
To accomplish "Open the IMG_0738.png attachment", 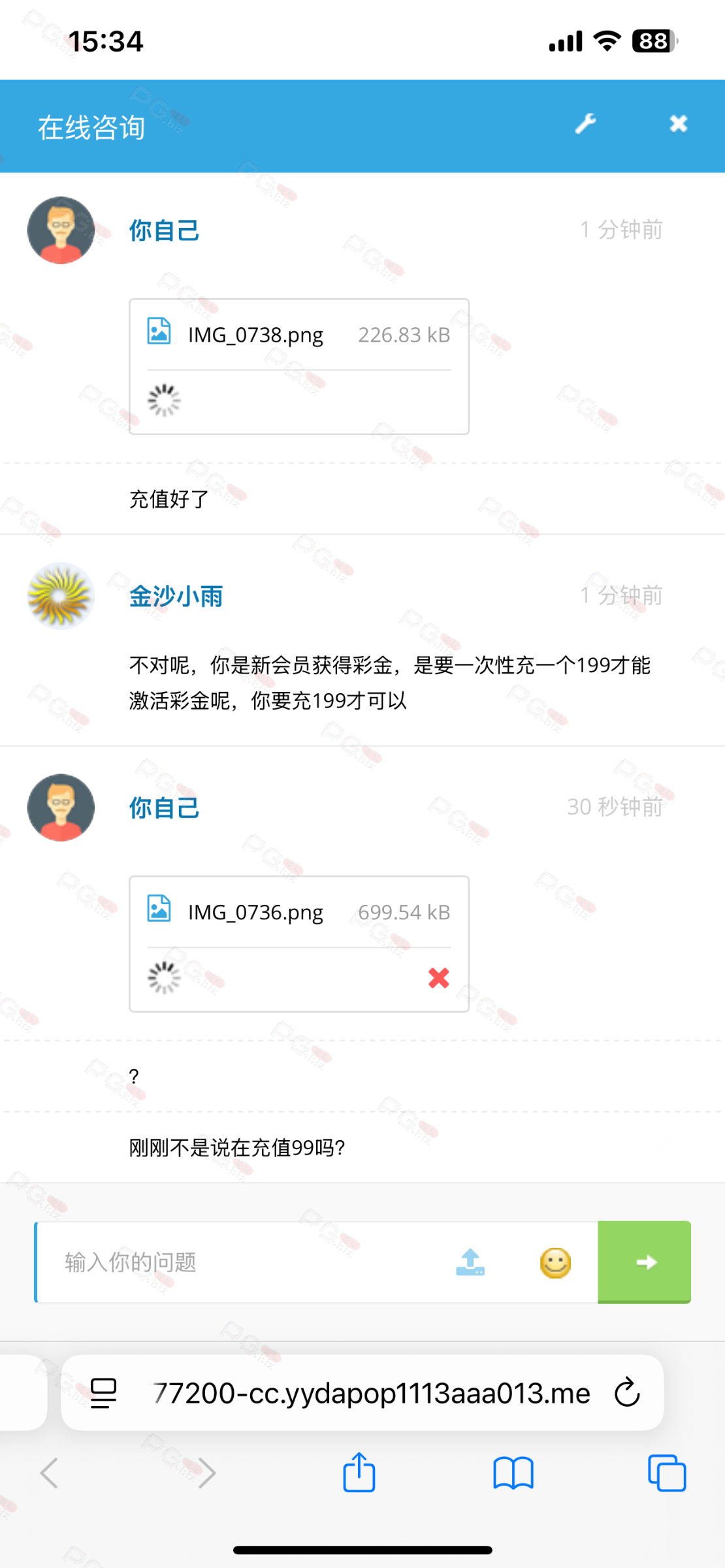I will tap(255, 335).
